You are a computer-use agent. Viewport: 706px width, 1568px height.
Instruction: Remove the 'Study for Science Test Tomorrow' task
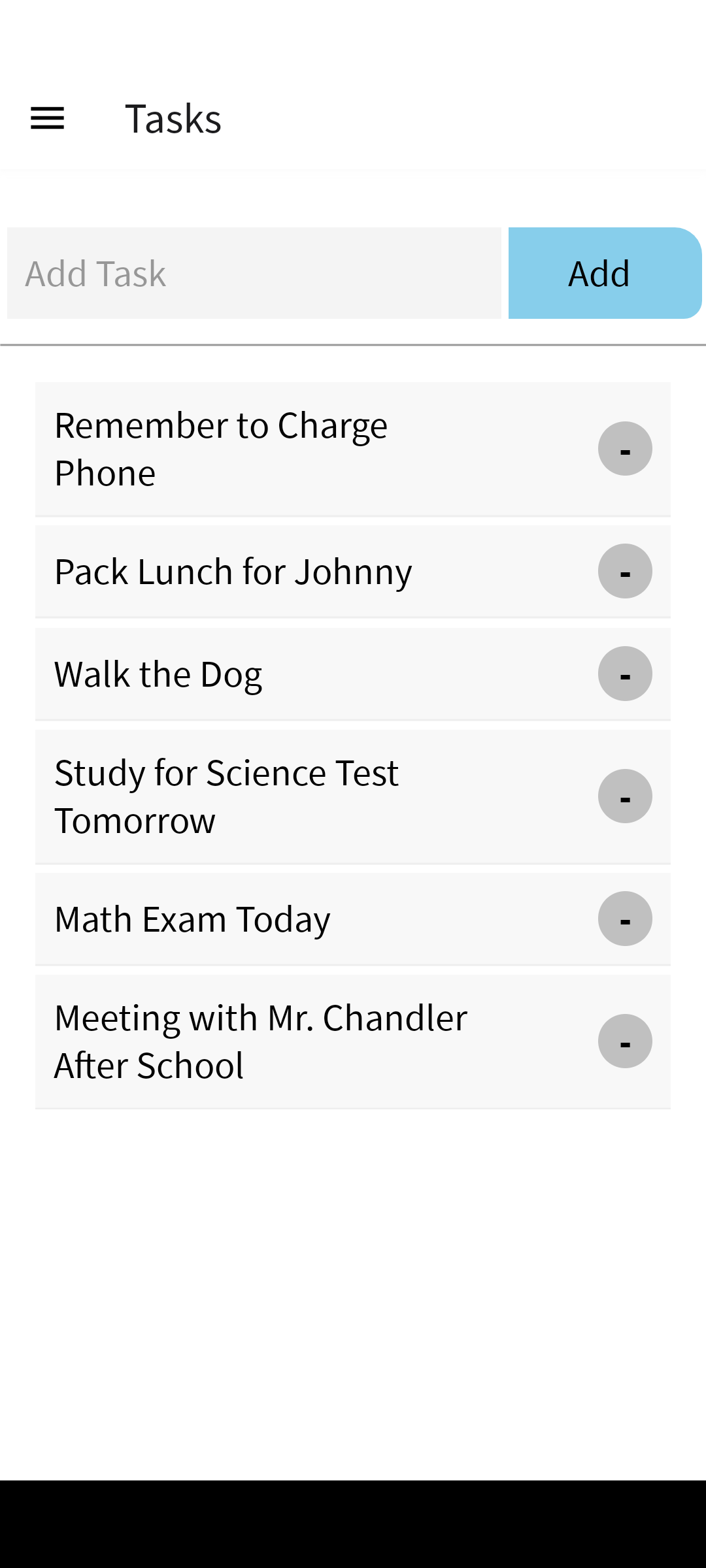pyautogui.click(x=624, y=796)
